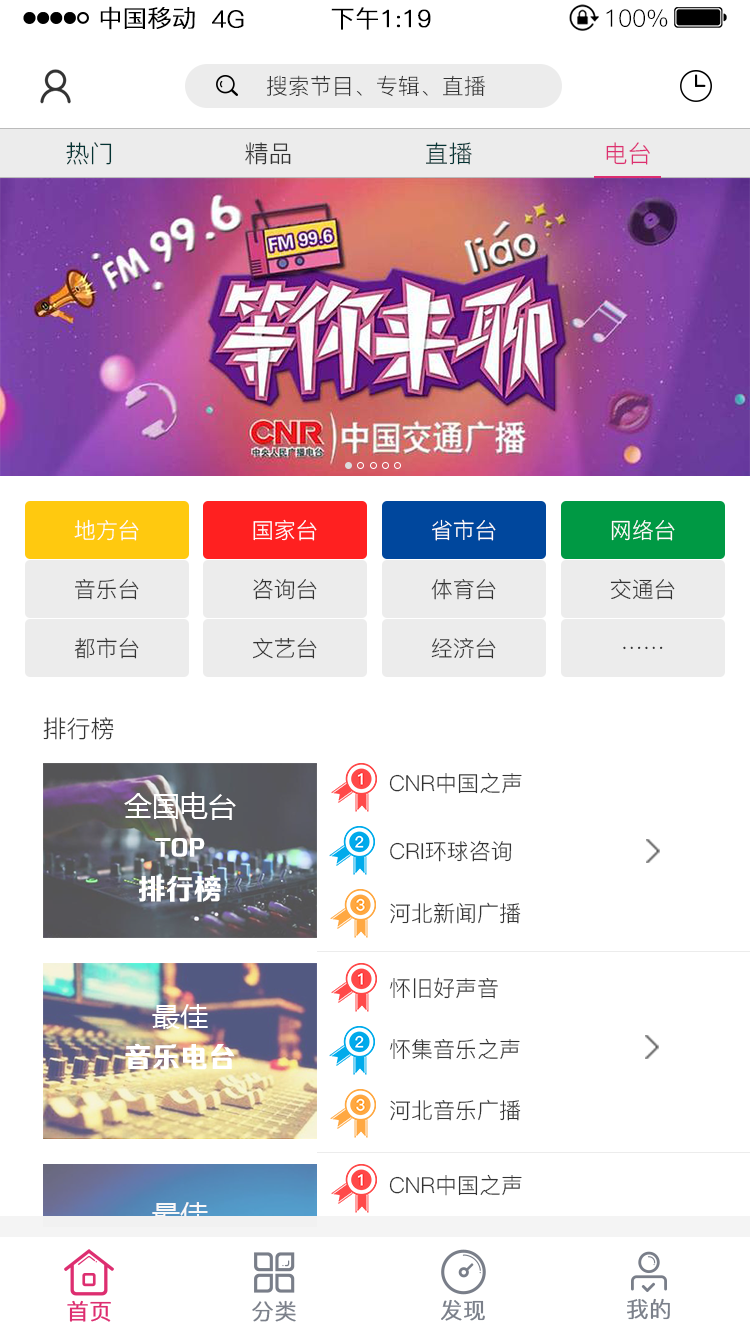Image resolution: width=750 pixels, height=1334 pixels.
Task: Open the 体育台 category
Action: point(464,589)
